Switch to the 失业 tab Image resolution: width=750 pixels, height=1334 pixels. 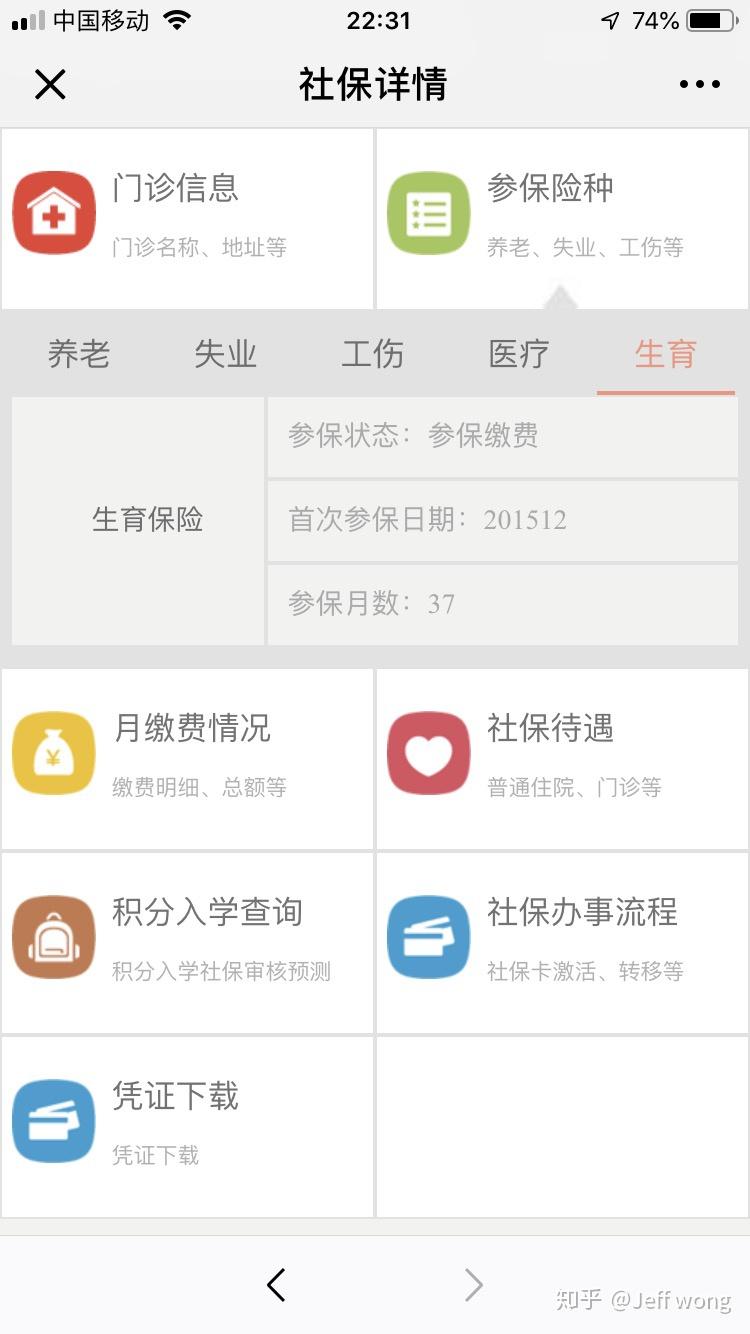225,354
